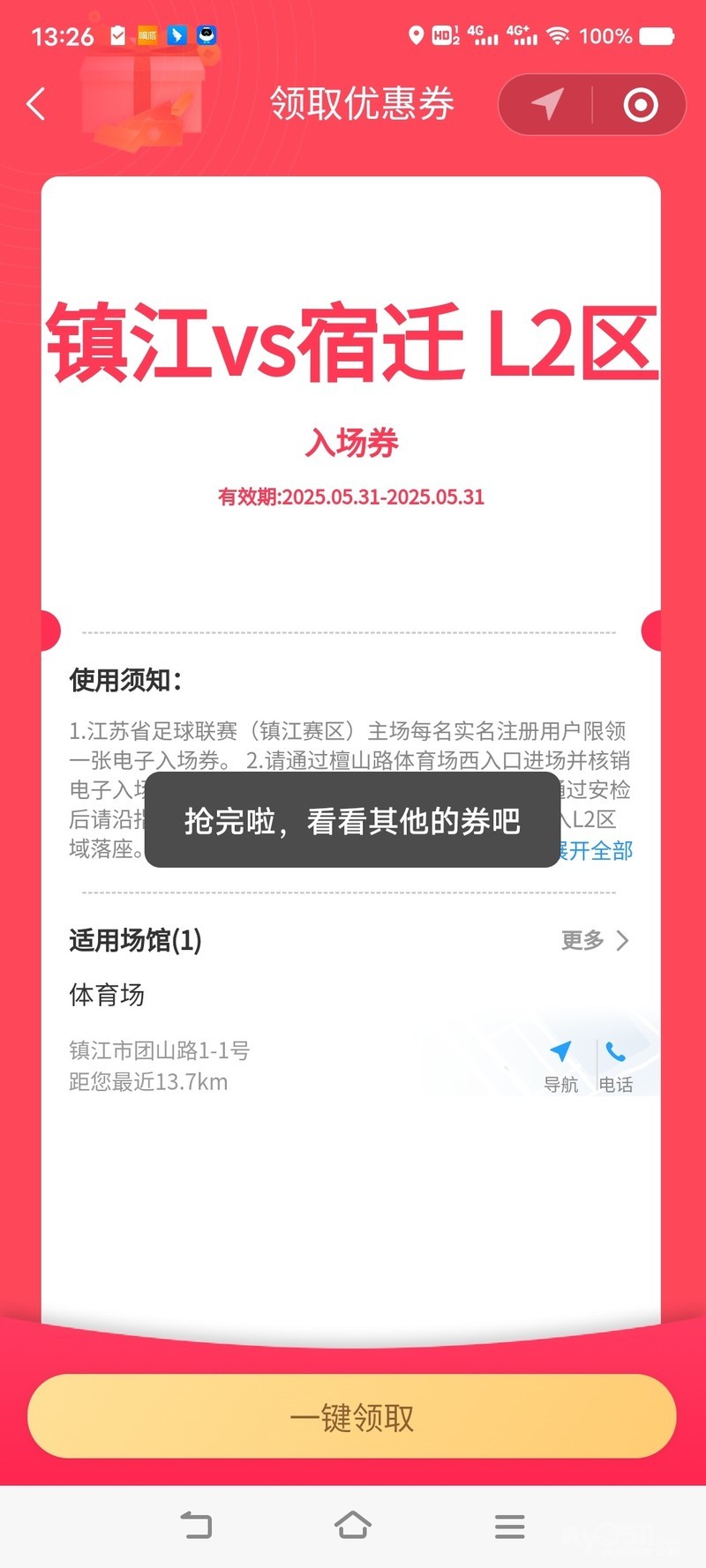
Task: Open the 体育场 venue entry
Action: [108, 995]
